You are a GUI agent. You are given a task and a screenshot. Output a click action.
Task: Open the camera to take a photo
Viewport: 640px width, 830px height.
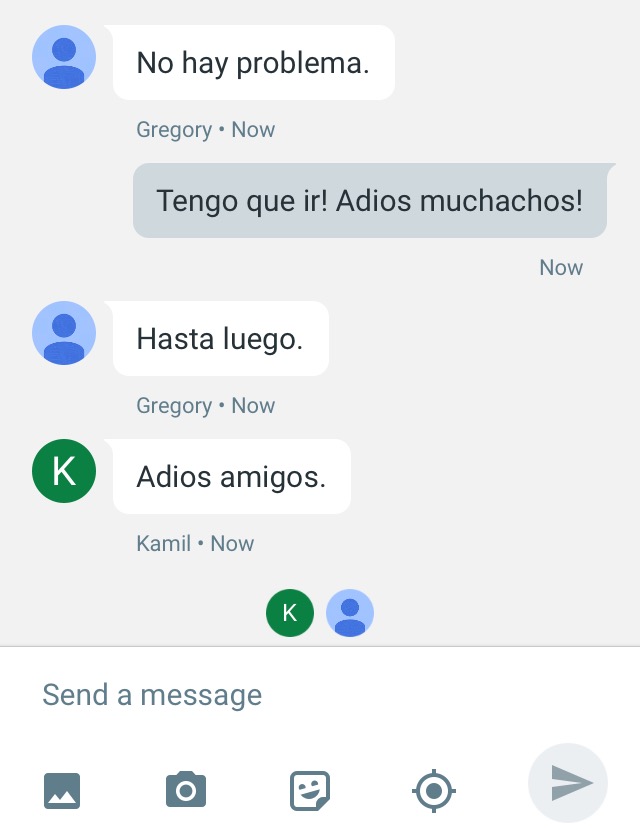click(186, 790)
